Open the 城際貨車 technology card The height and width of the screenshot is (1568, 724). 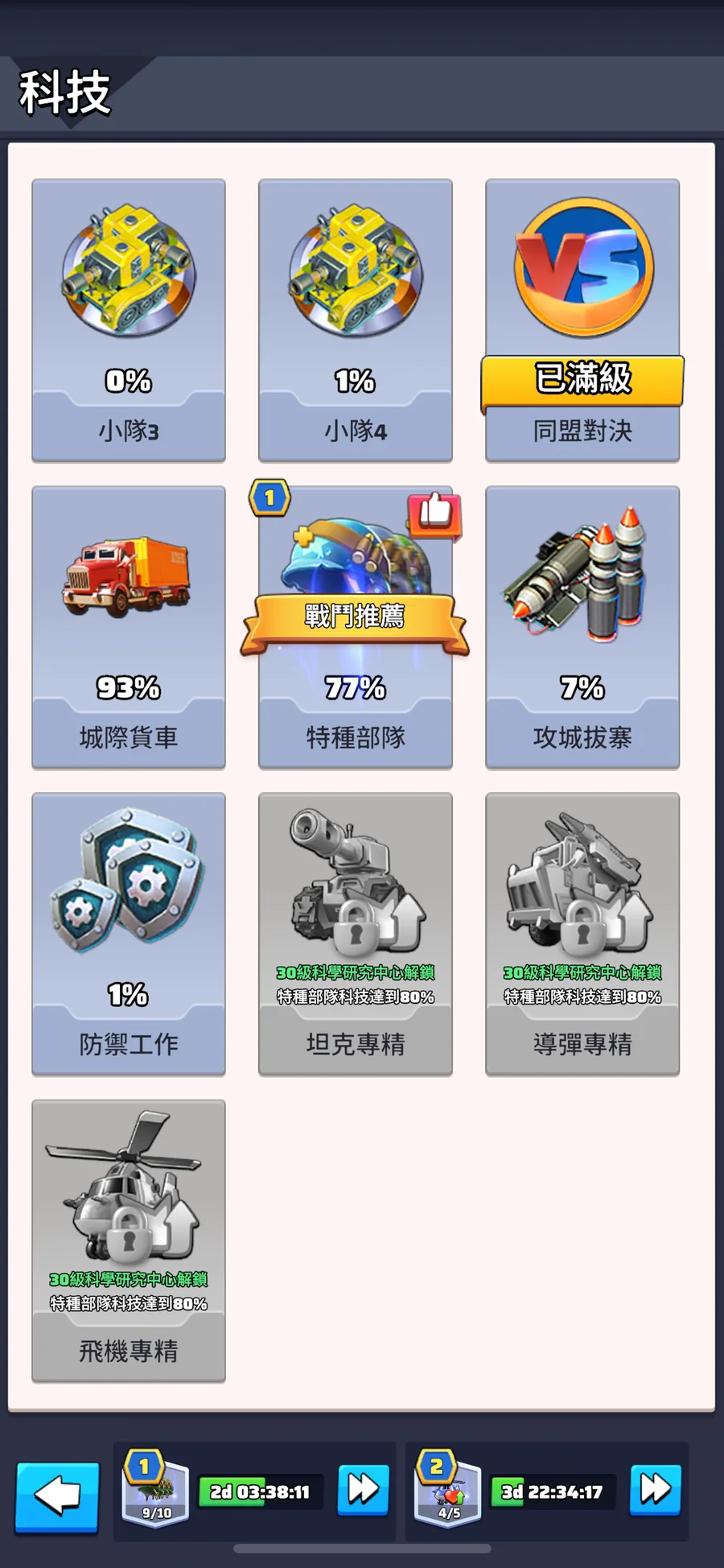click(x=129, y=626)
